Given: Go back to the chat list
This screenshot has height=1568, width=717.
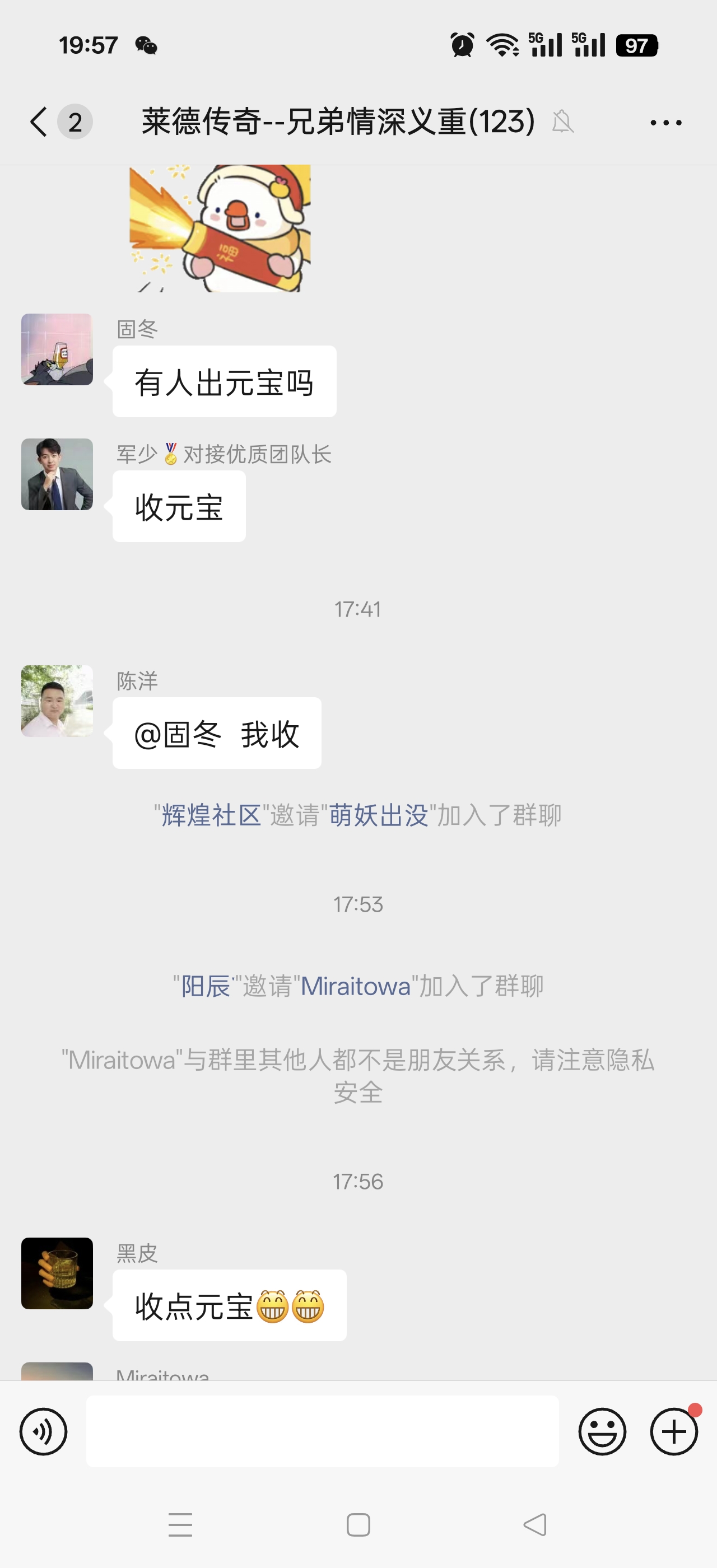Looking at the screenshot, I should click(39, 122).
